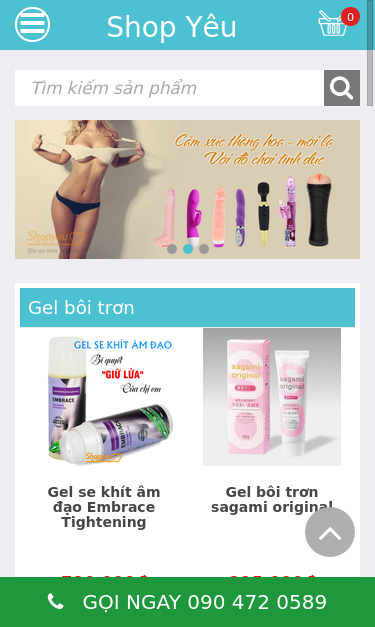The height and width of the screenshot is (627, 375).
Task: Open sagami original gel product image
Action: pos(272,397)
